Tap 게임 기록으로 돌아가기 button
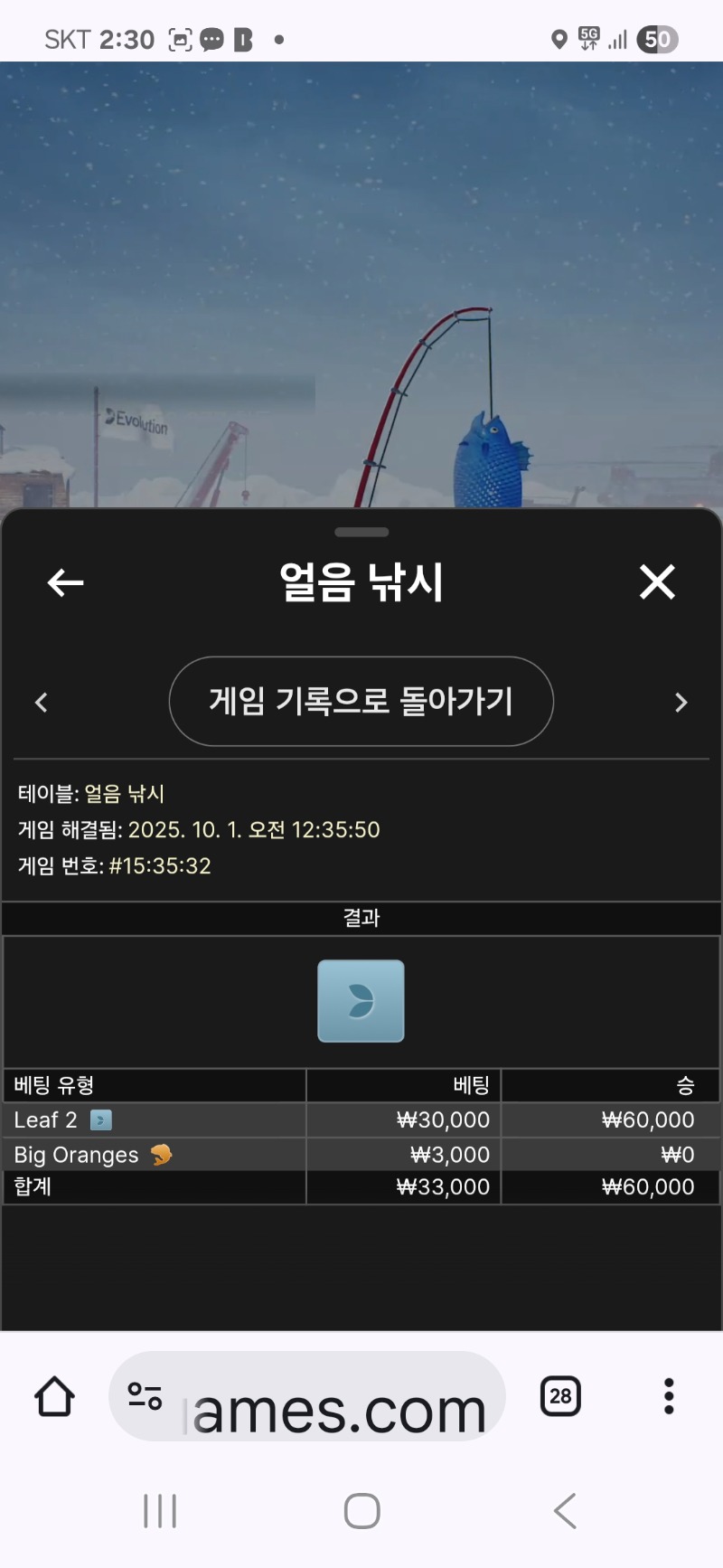Screen dimensions: 723x1568 click(361, 702)
